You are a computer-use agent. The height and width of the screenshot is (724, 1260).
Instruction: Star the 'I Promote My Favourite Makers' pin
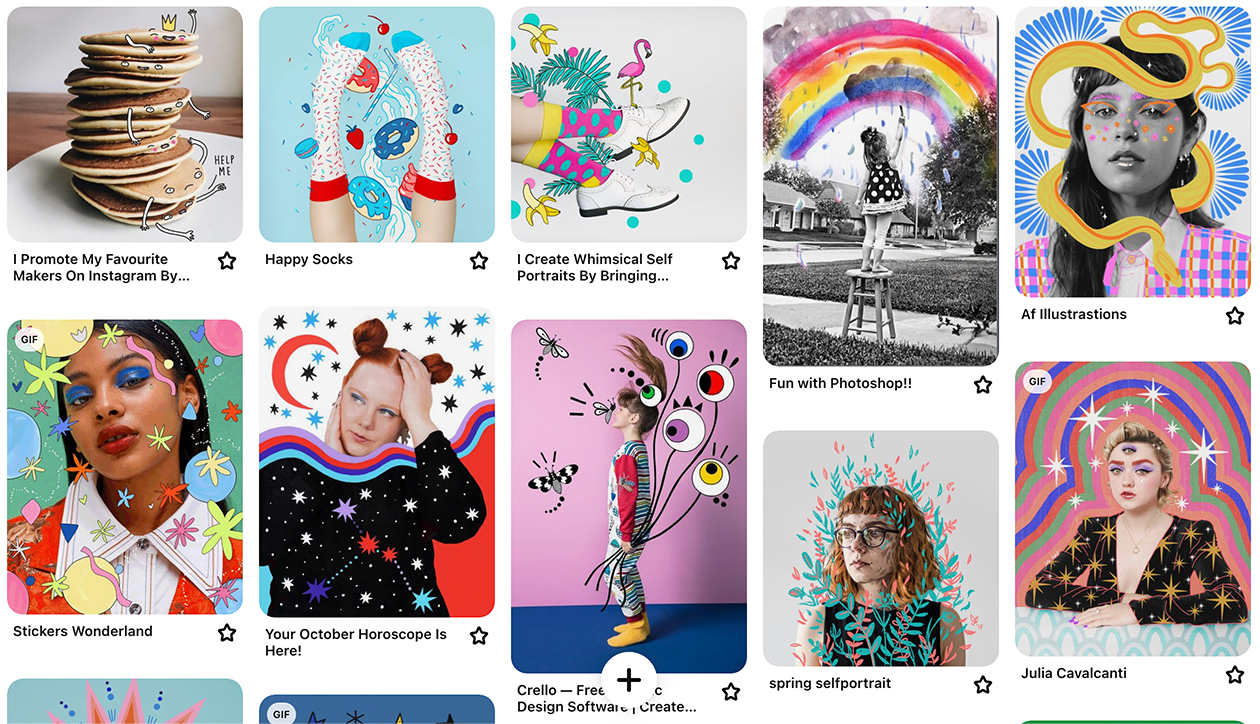click(x=227, y=261)
